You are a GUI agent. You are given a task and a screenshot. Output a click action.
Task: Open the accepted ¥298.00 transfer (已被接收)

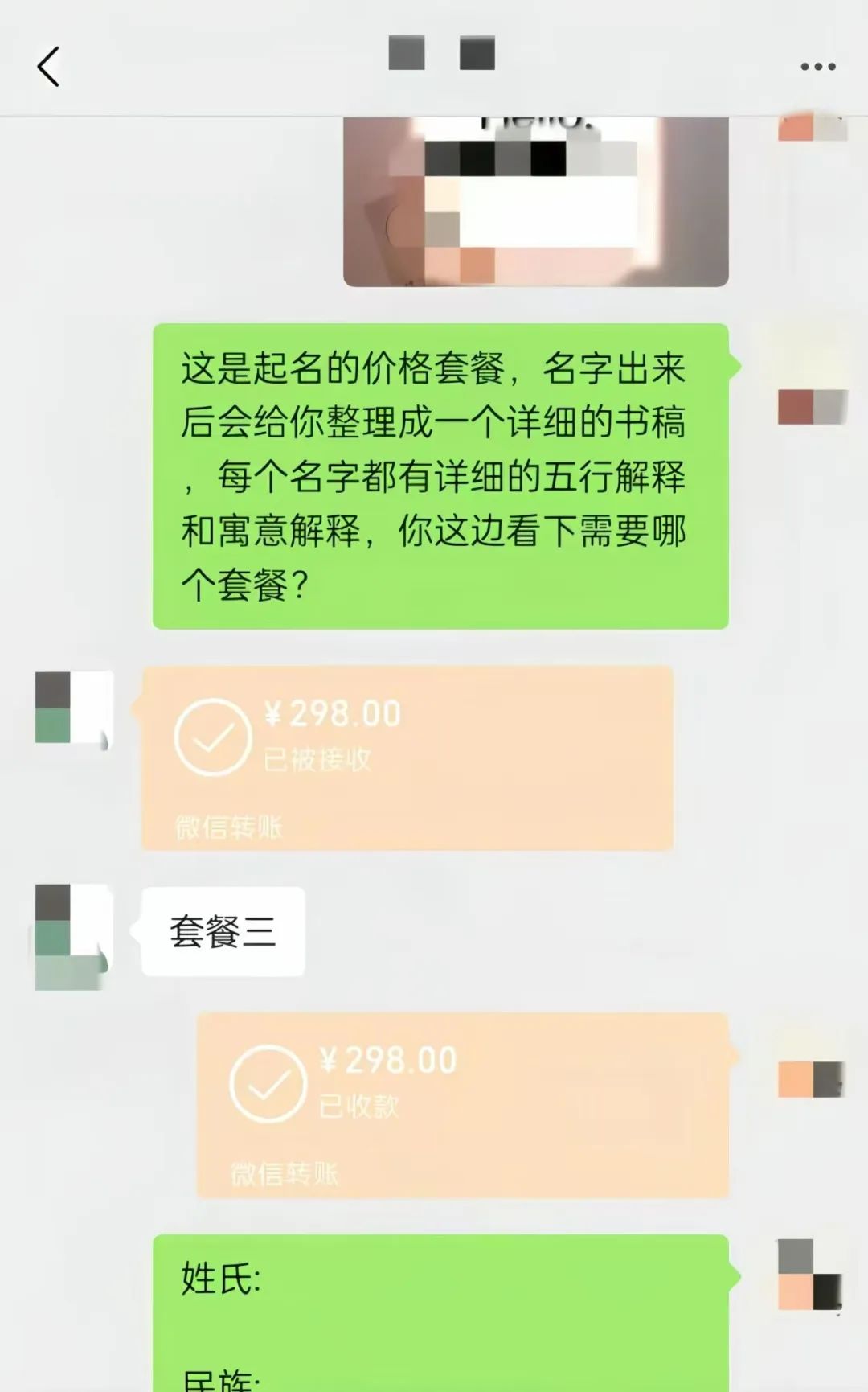(407, 758)
